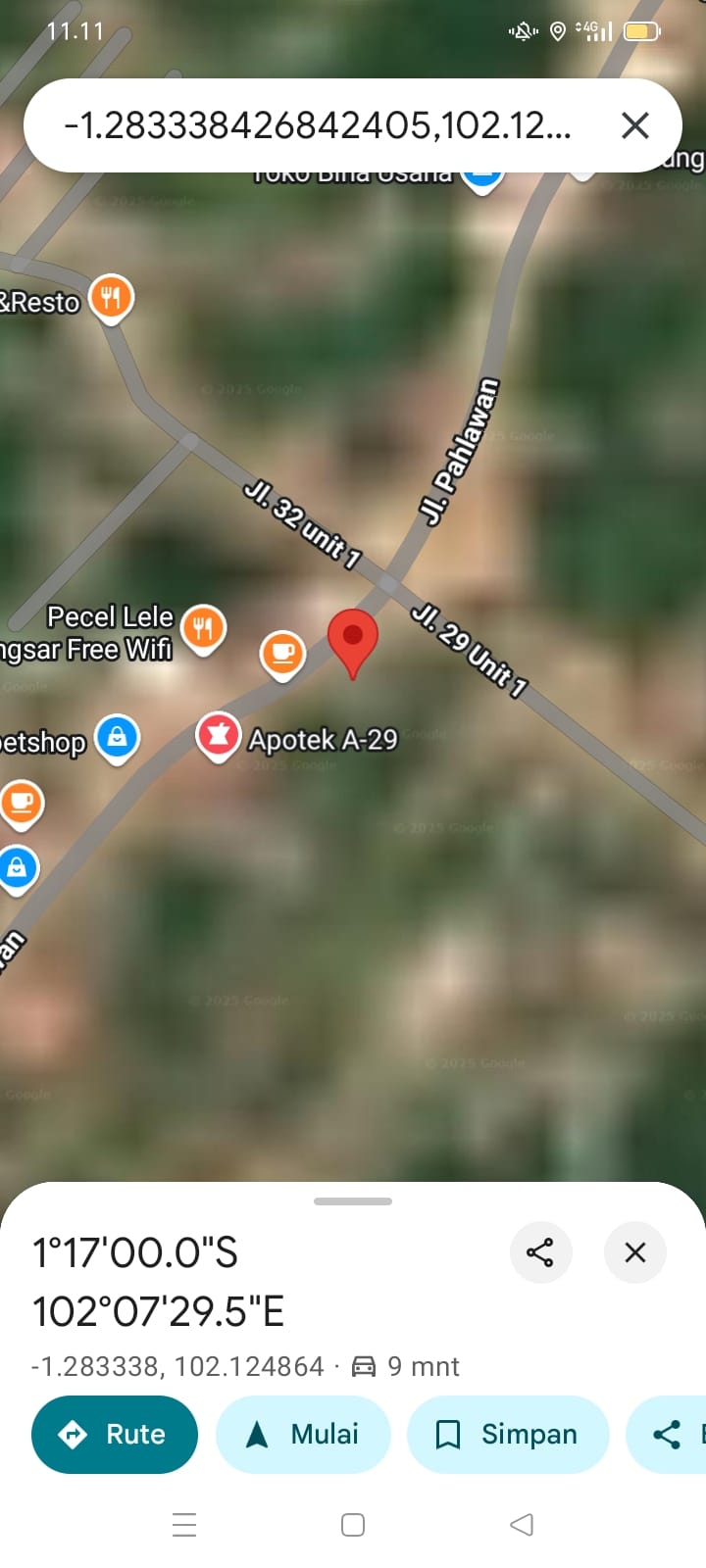Get directions with the Rute button
This screenshot has height=1568, width=706.
[x=115, y=1434]
